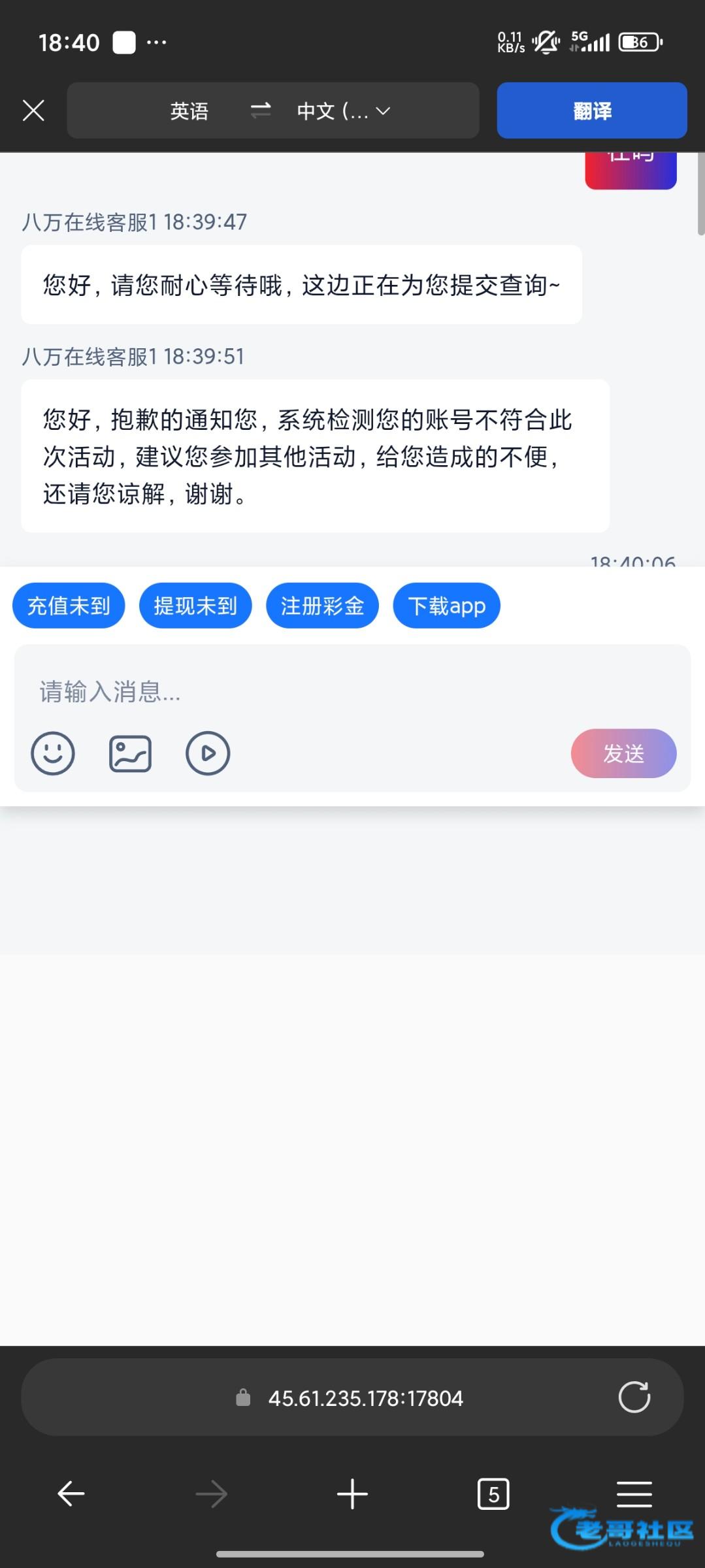
Task: Select the source language 英语
Action: click(x=189, y=111)
